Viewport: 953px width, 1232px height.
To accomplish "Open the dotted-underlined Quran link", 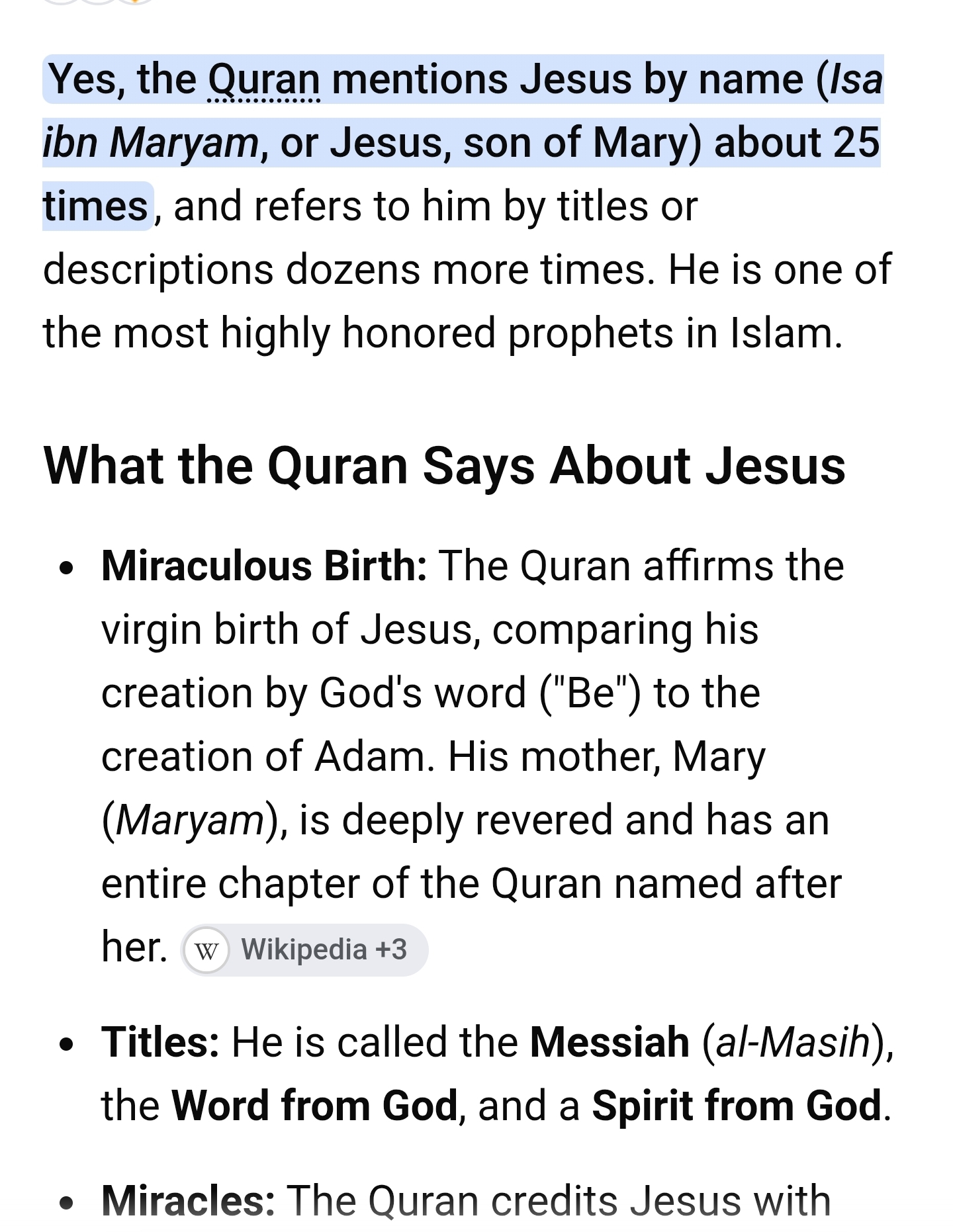I will [x=264, y=80].
